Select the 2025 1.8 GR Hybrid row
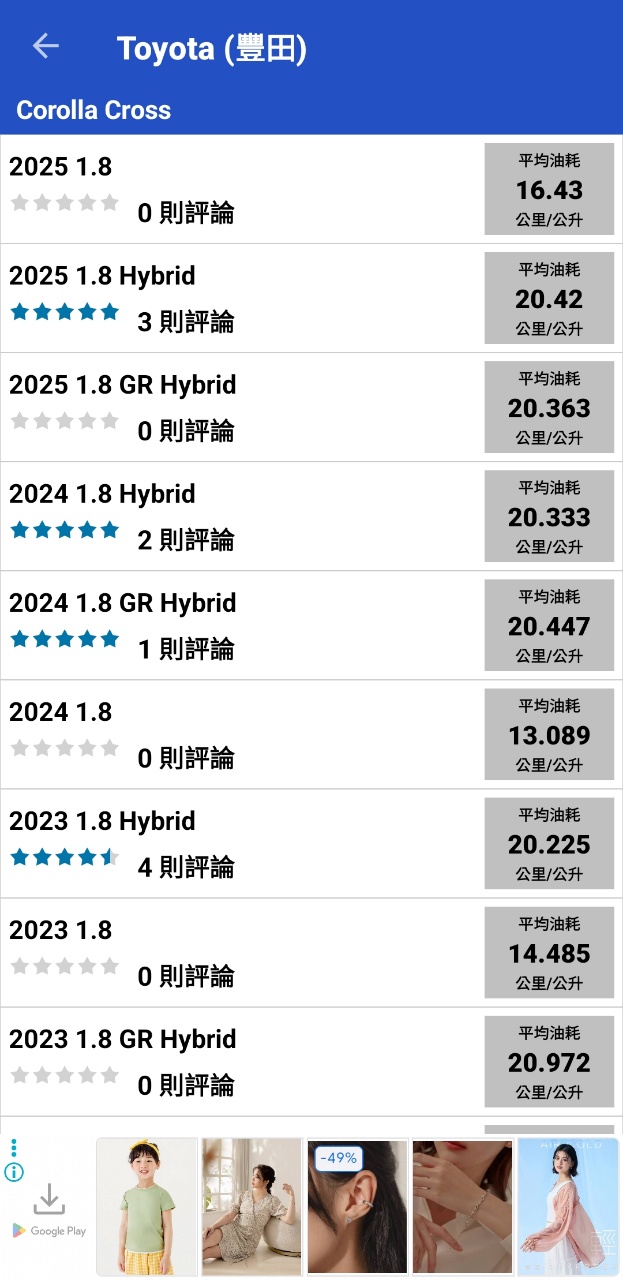Viewport: 623px width, 1280px height. tap(311, 407)
